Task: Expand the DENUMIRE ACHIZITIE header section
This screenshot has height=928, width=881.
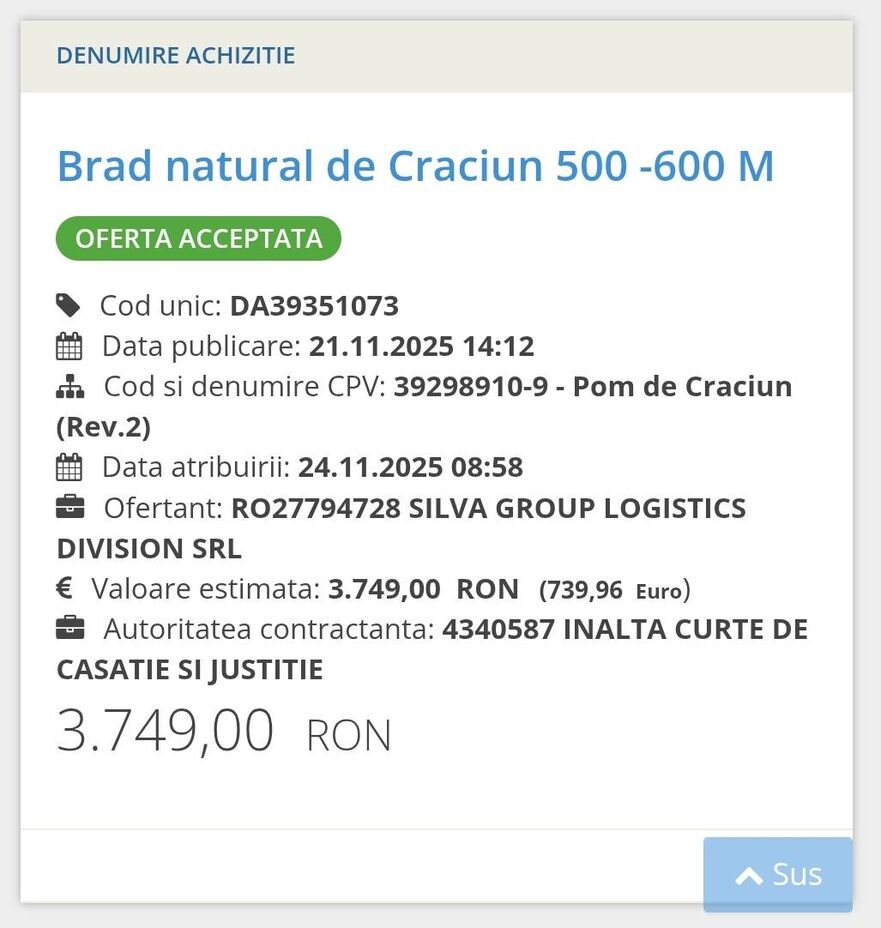Action: pos(176,55)
